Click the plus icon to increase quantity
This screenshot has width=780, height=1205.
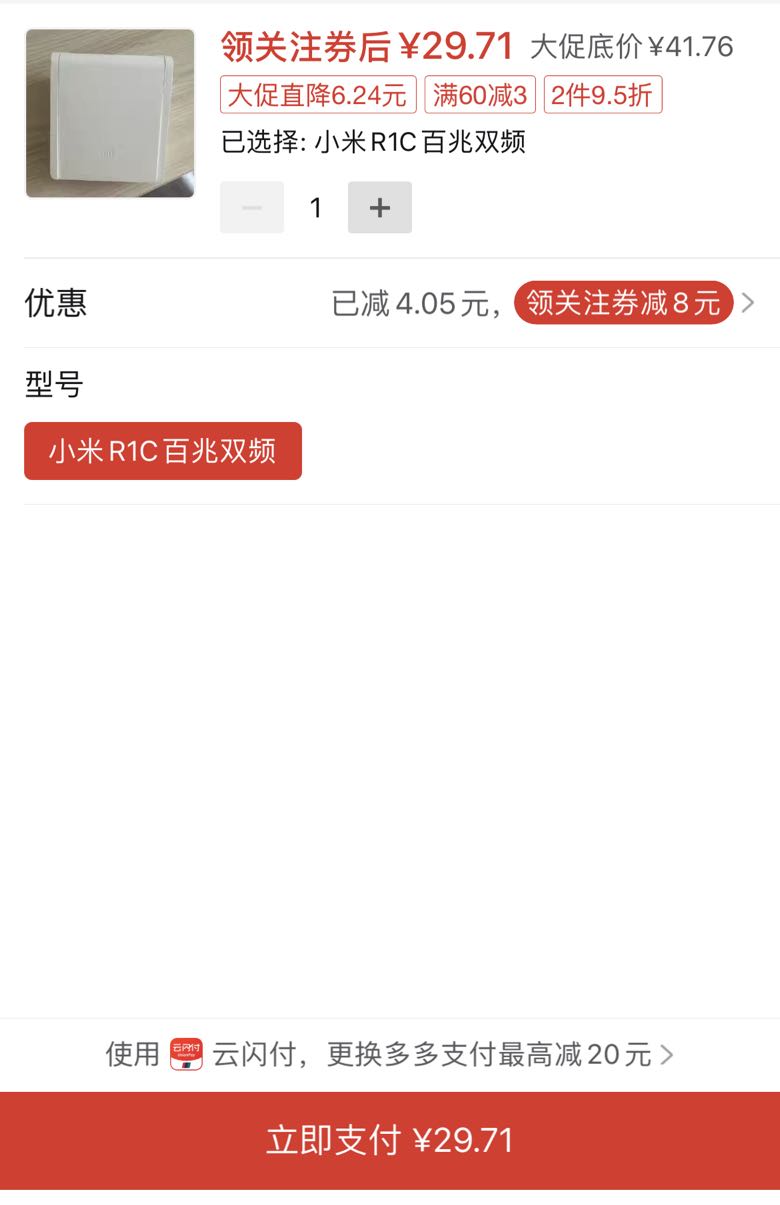point(380,207)
